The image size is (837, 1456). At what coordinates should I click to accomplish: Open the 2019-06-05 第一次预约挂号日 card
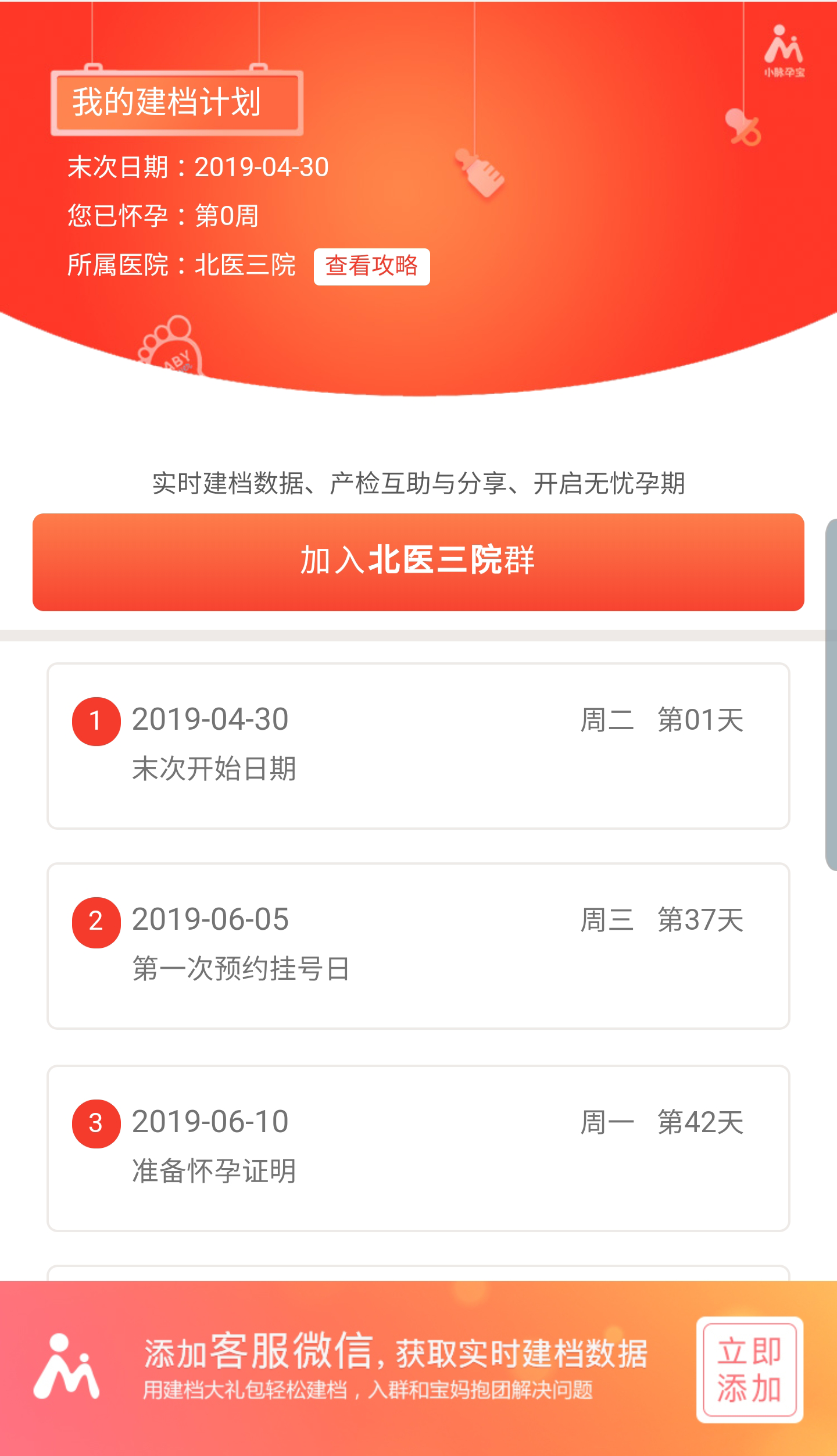pos(419,946)
